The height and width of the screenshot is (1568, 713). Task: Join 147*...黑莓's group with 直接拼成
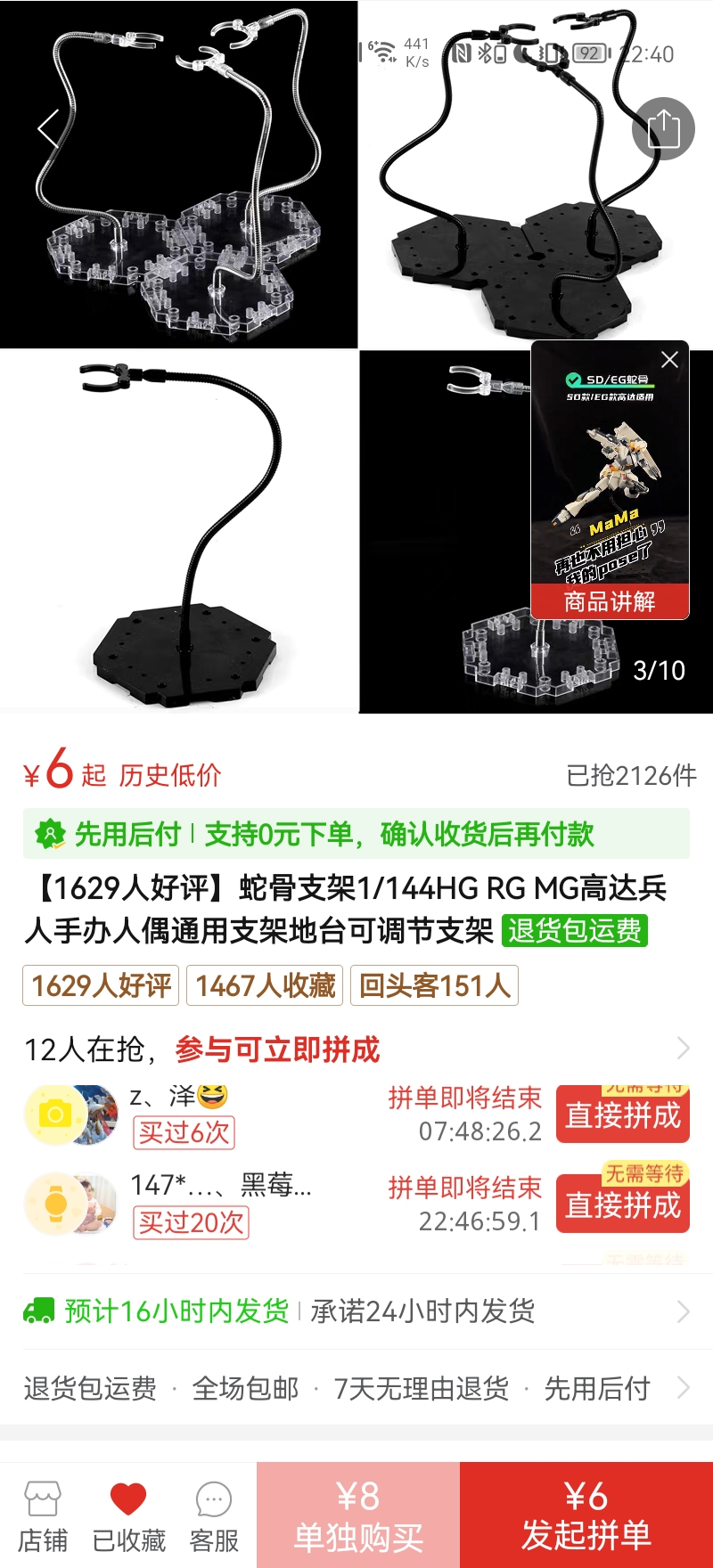(623, 1204)
